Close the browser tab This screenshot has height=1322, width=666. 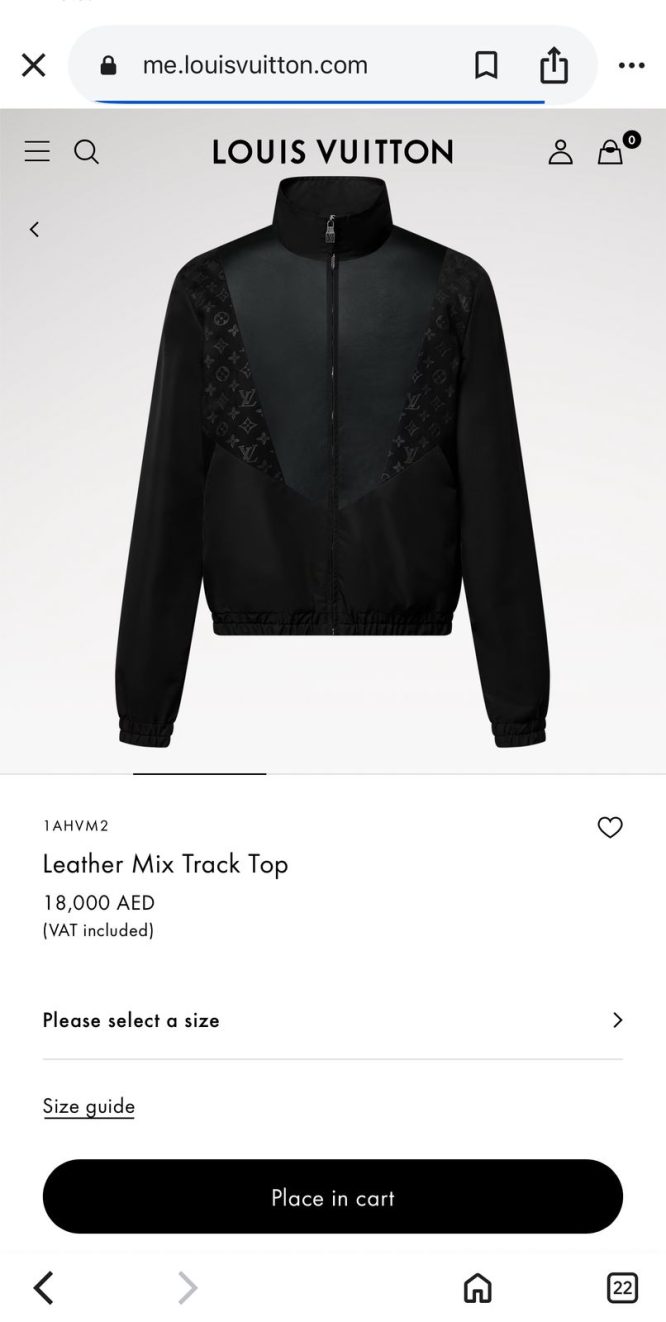[33, 66]
